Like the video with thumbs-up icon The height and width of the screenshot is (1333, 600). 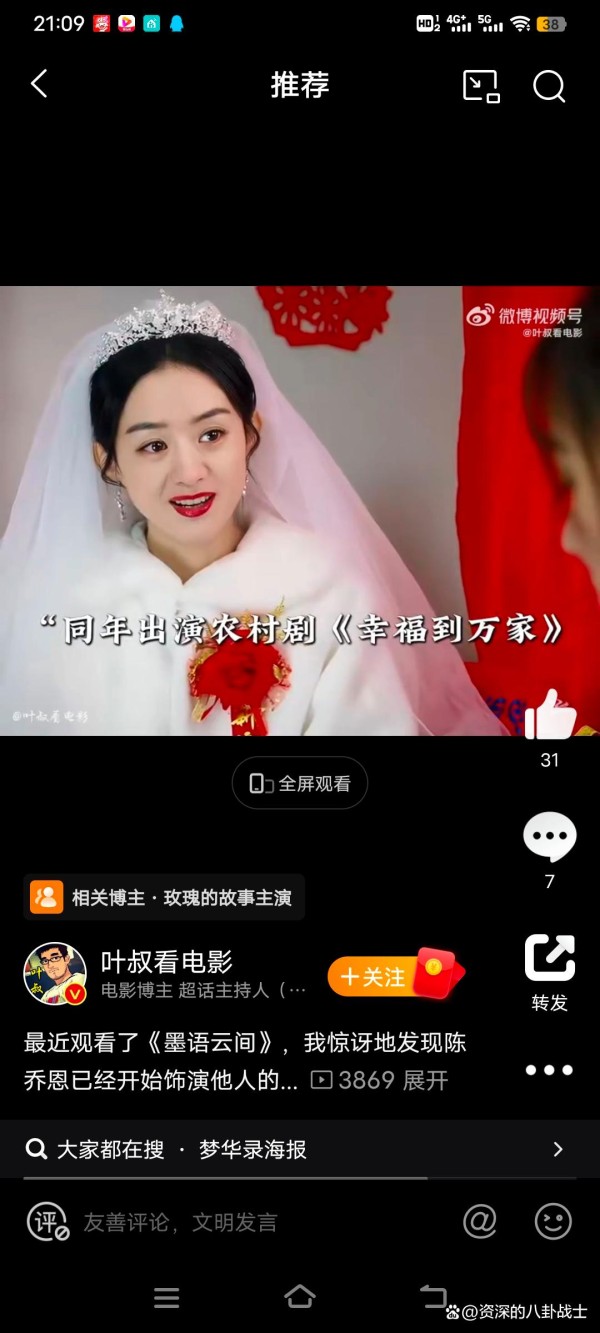[x=550, y=716]
